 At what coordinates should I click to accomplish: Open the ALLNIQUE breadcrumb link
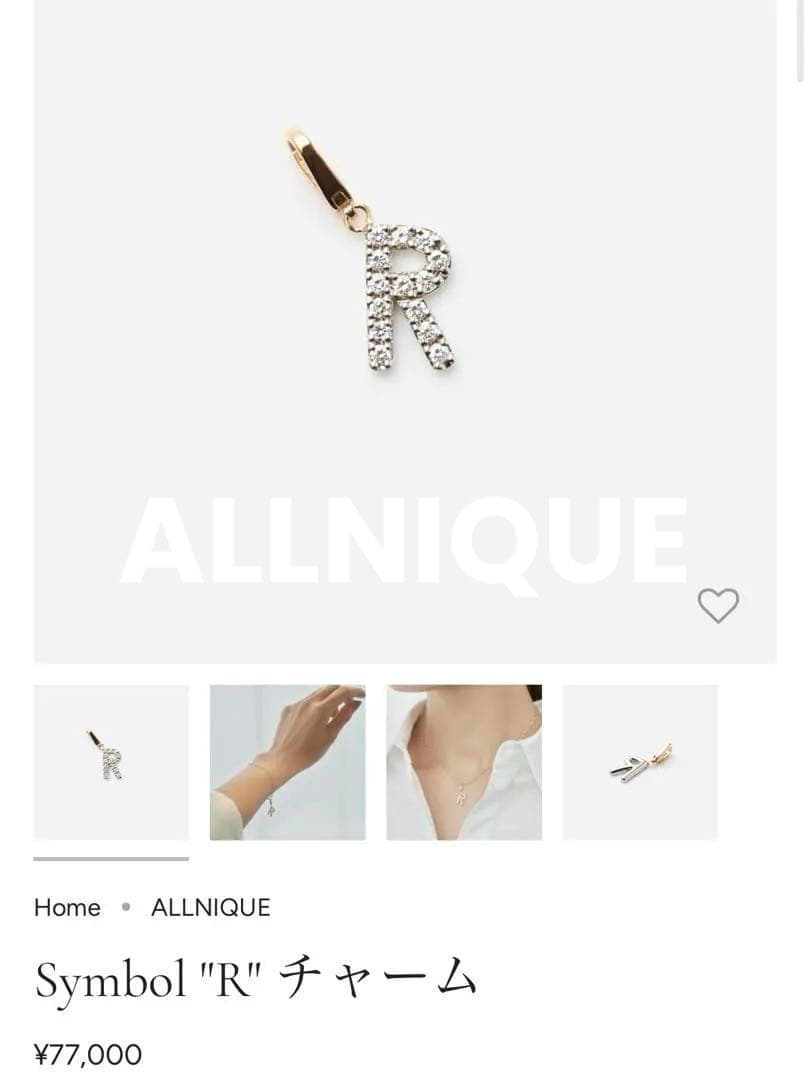(210, 907)
